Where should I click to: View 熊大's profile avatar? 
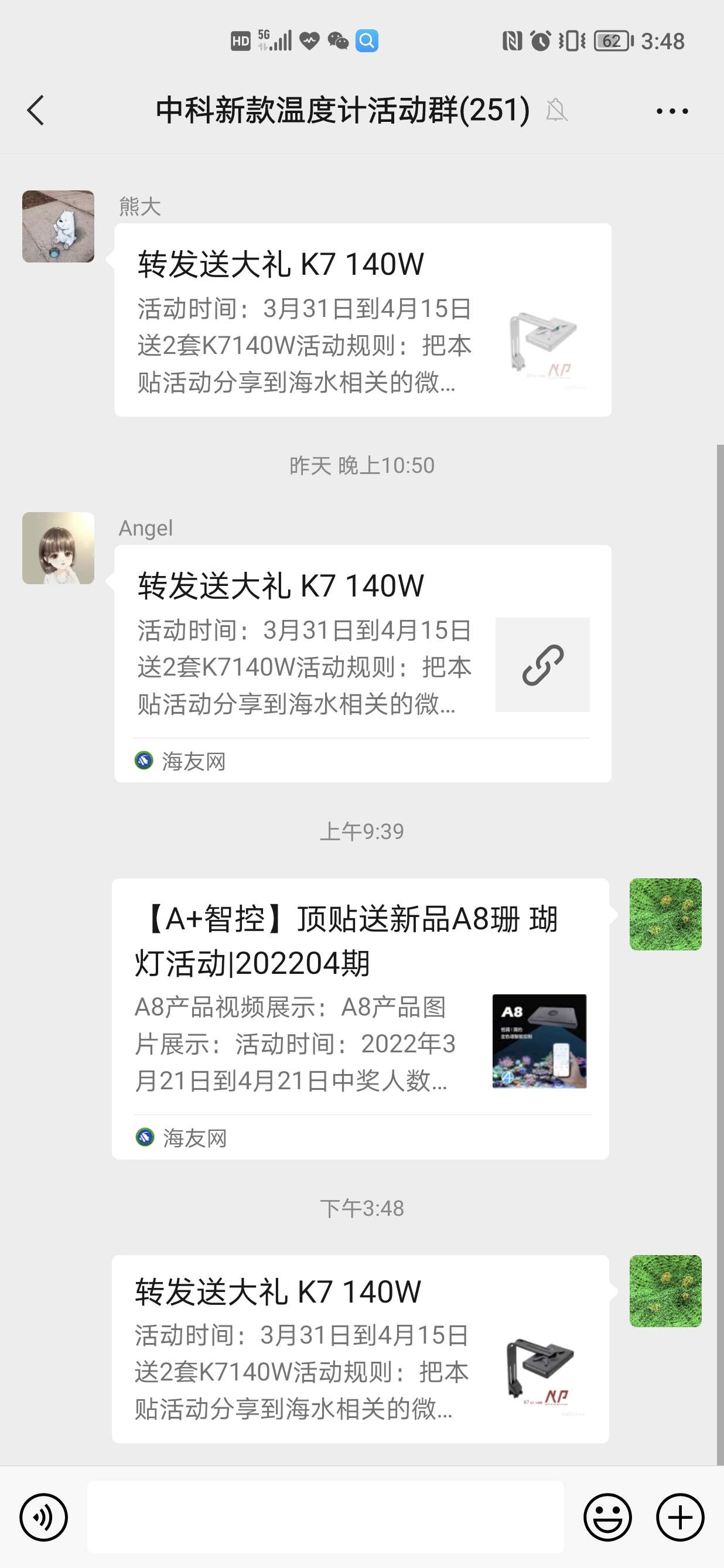[59, 226]
